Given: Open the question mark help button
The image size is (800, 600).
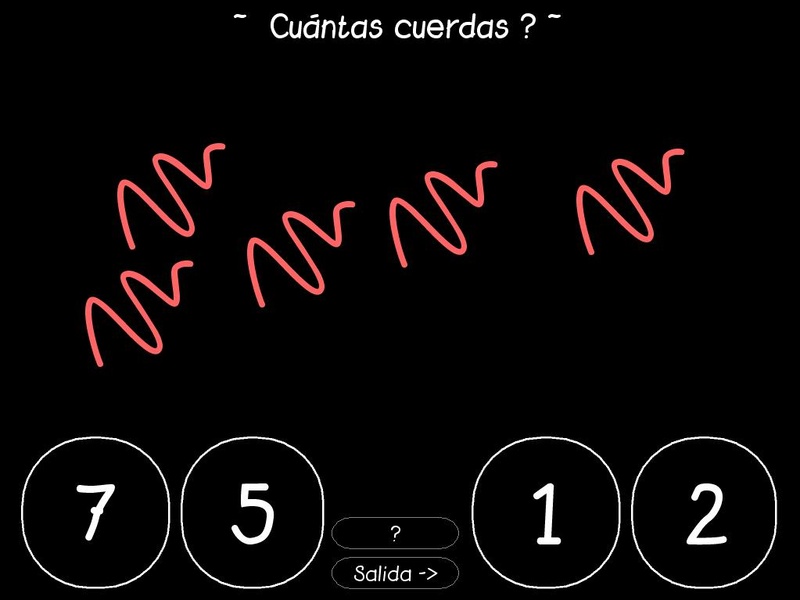Looking at the screenshot, I should 395,533.
